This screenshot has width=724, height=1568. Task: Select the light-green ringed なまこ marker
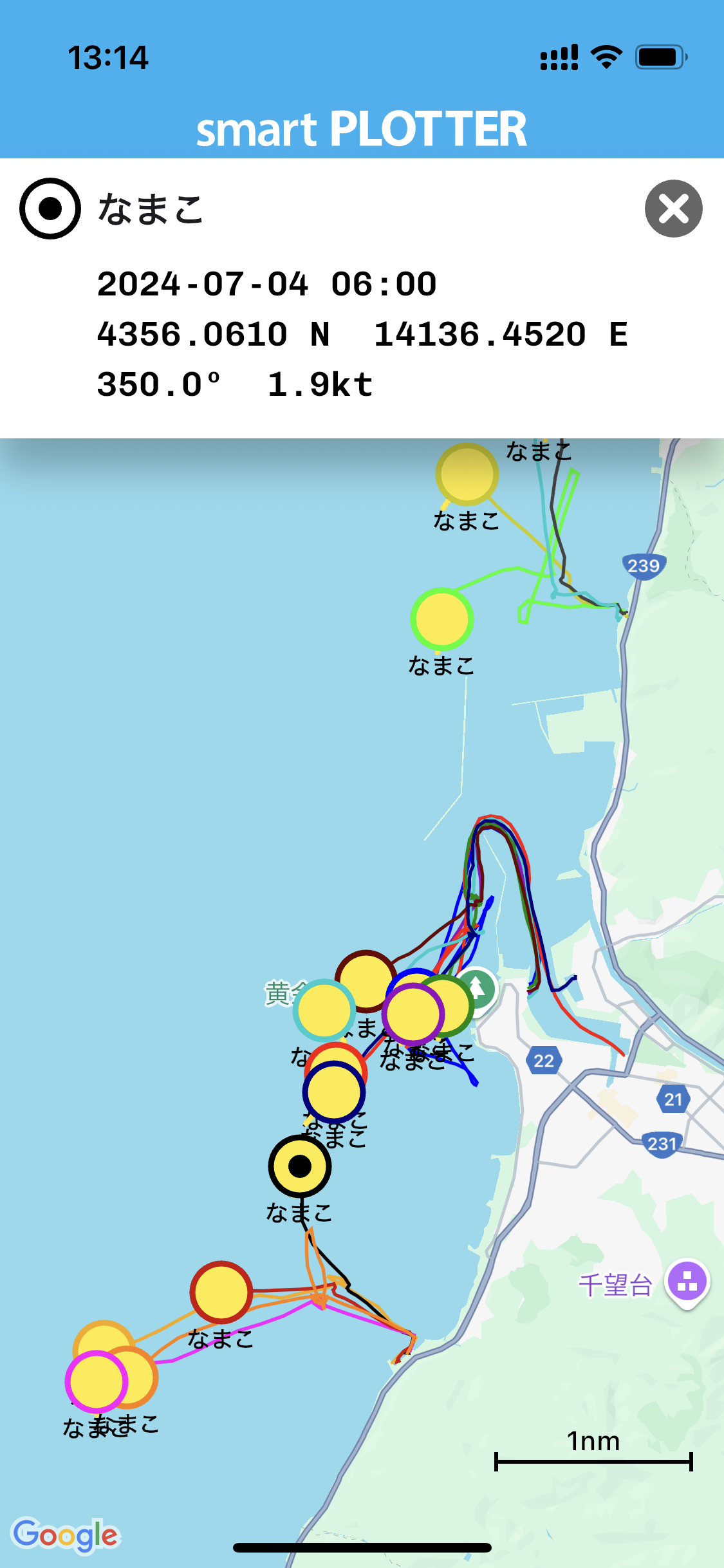pos(441,619)
